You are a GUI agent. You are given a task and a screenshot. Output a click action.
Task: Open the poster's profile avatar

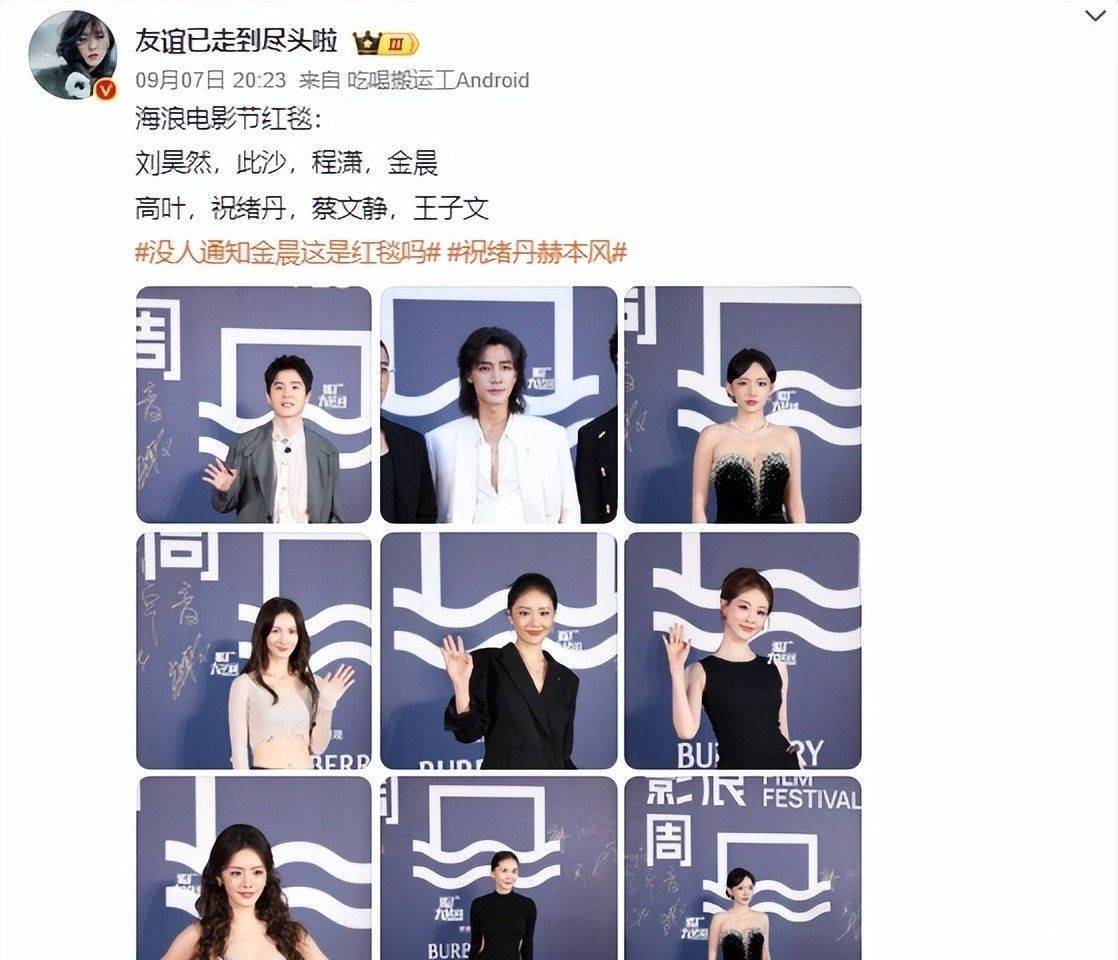[72, 56]
